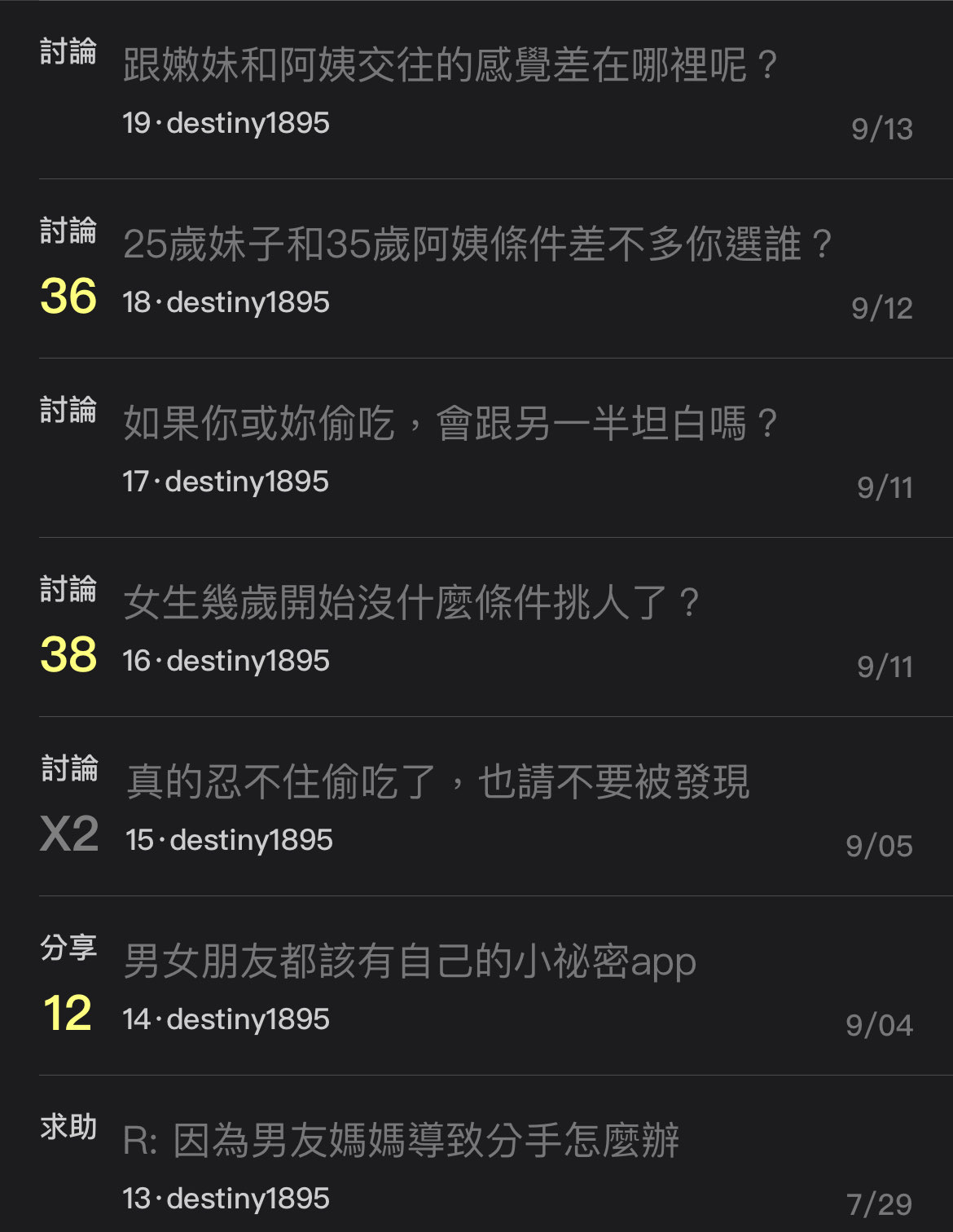The width and height of the screenshot is (953, 1232).
Task: Open post 女生幾歲開始沒什麼條件挑人了
Action: click(411, 603)
